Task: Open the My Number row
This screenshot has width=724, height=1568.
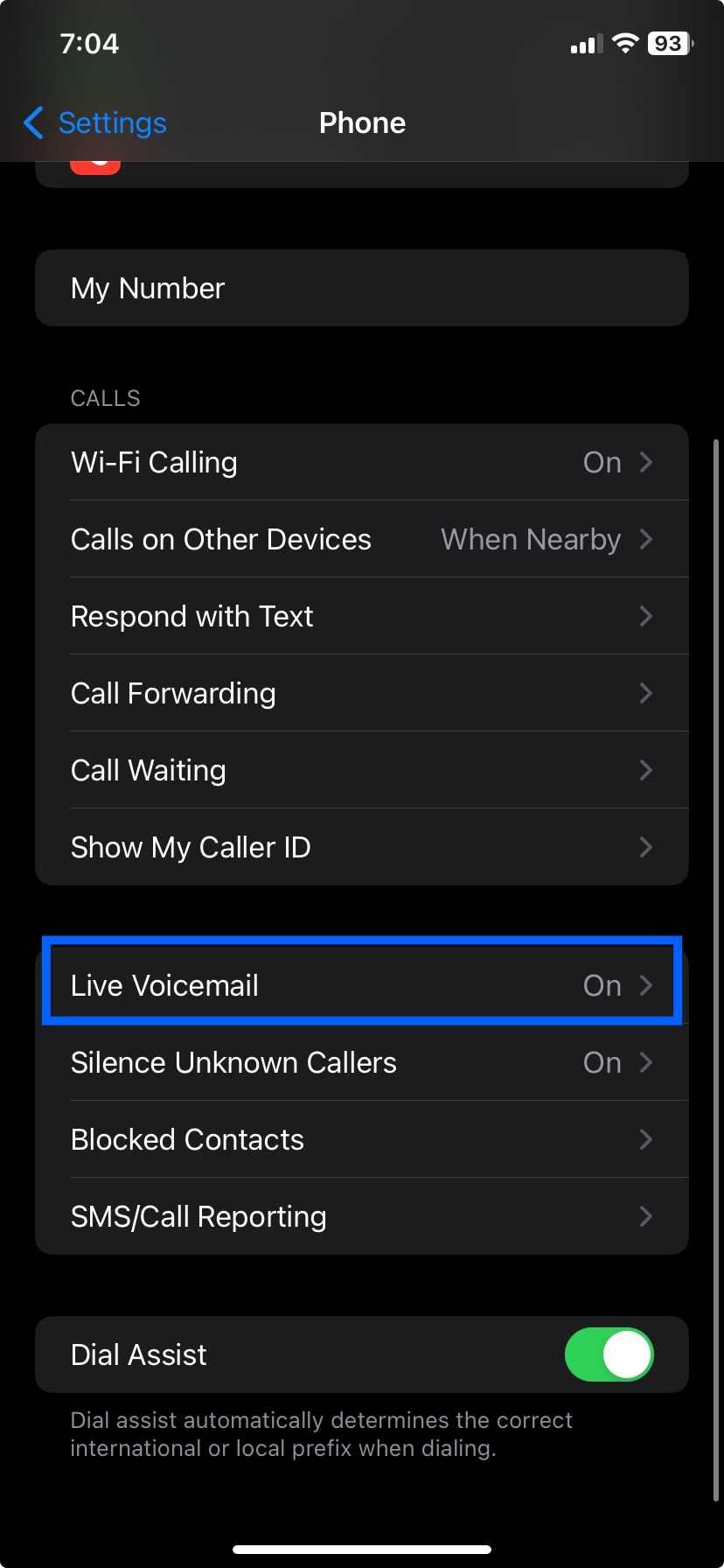Action: [362, 288]
